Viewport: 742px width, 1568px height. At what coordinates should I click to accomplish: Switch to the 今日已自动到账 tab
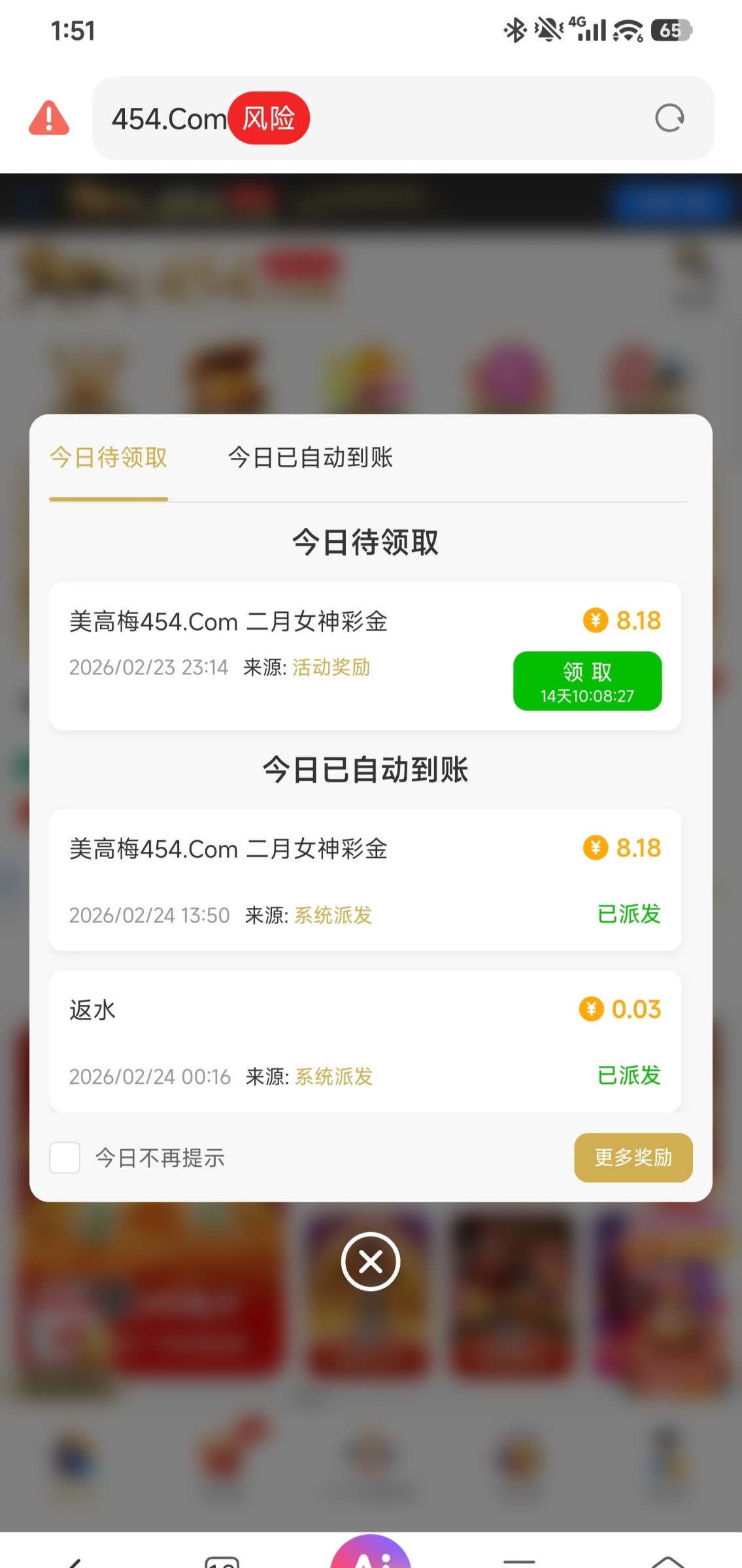coord(311,458)
